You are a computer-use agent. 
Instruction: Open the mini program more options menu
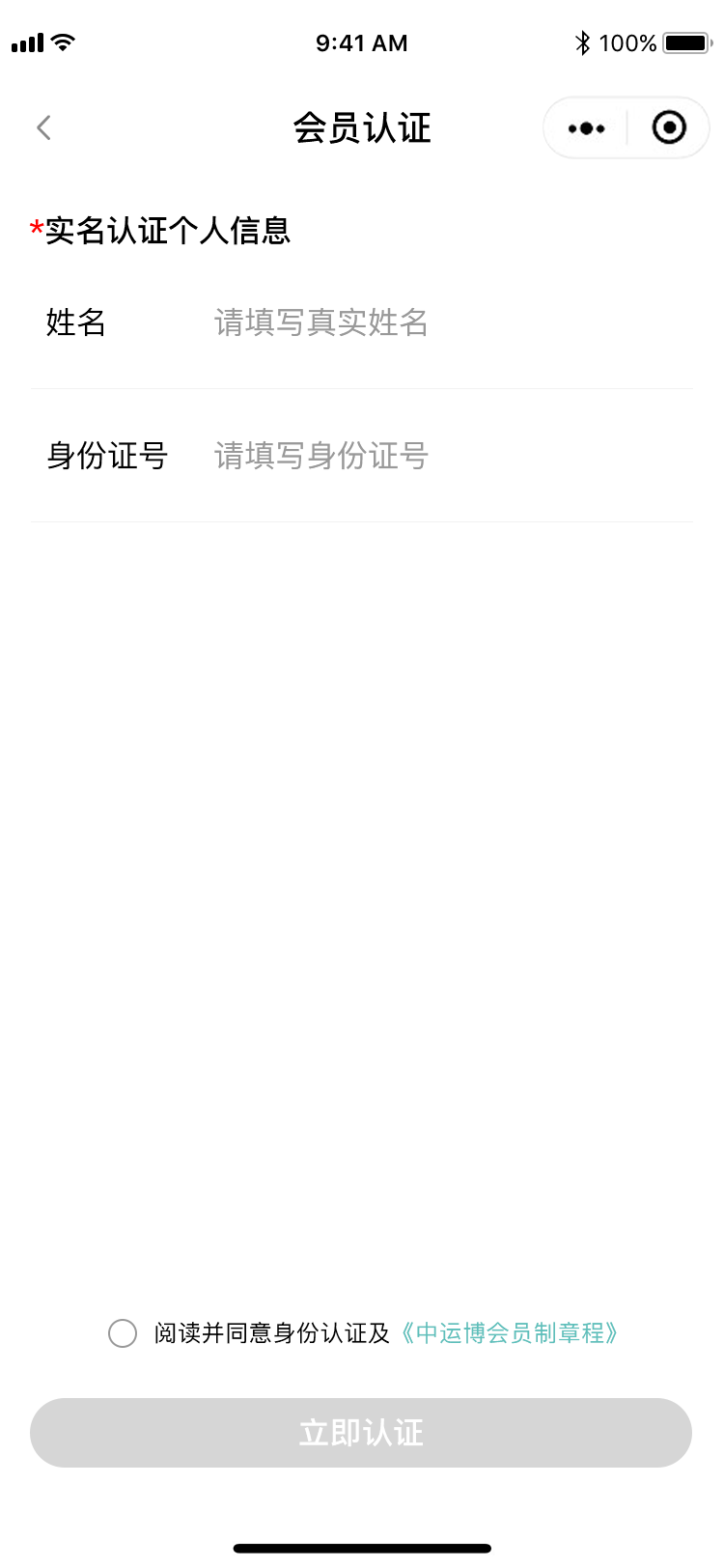pos(586,127)
